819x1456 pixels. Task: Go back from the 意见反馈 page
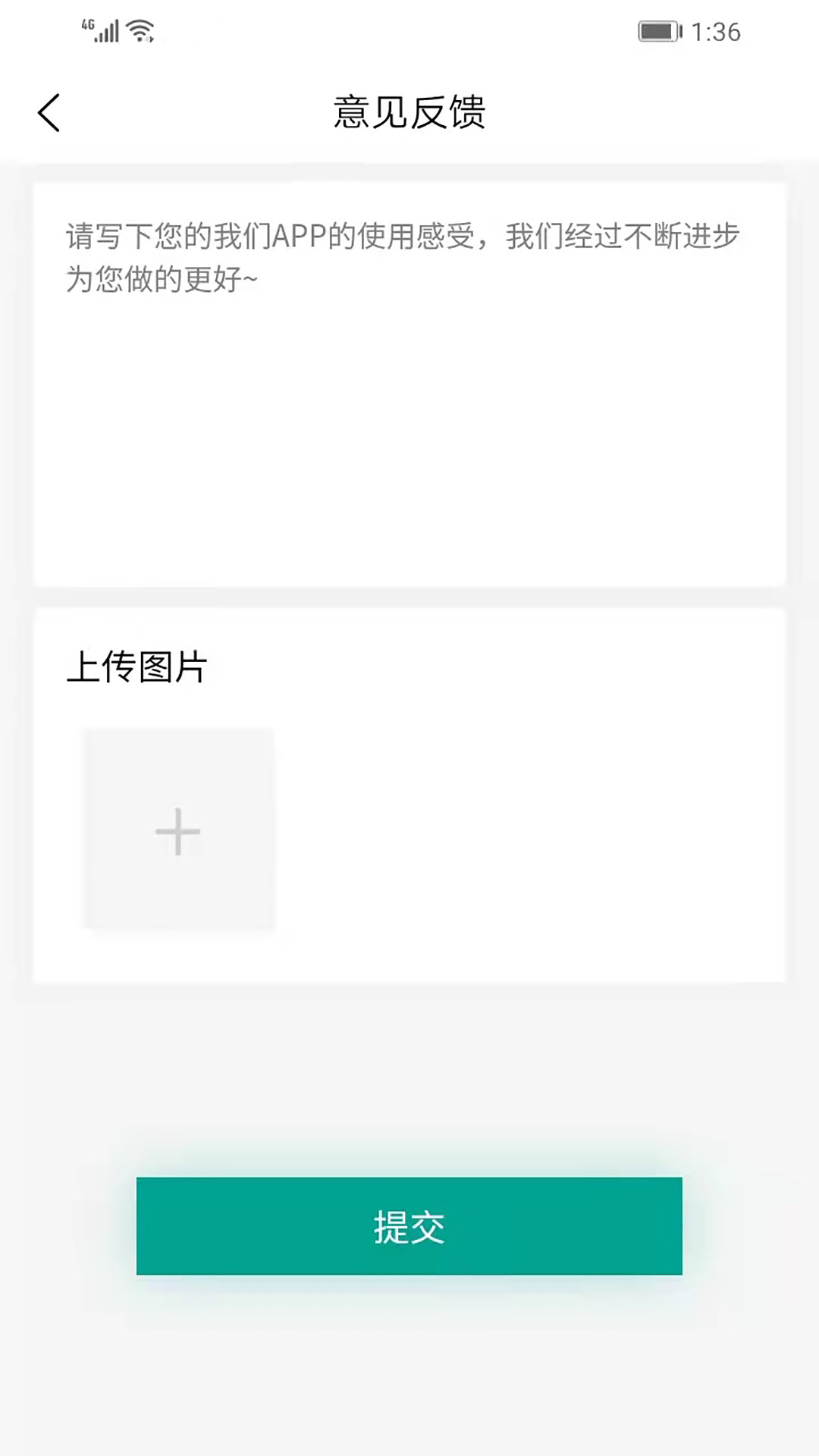(49, 113)
